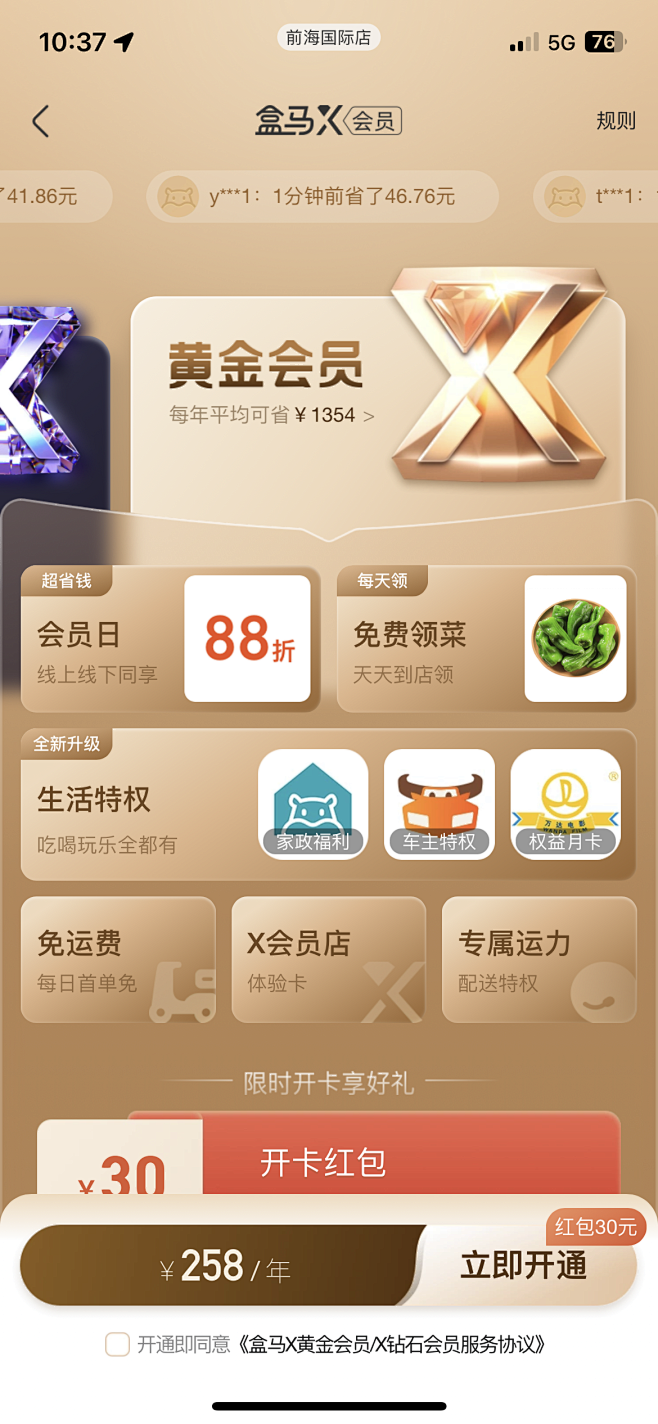This screenshot has width=658, height=1424.
Task: Open the X会员店 体验卡 card
Action: click(x=328, y=959)
